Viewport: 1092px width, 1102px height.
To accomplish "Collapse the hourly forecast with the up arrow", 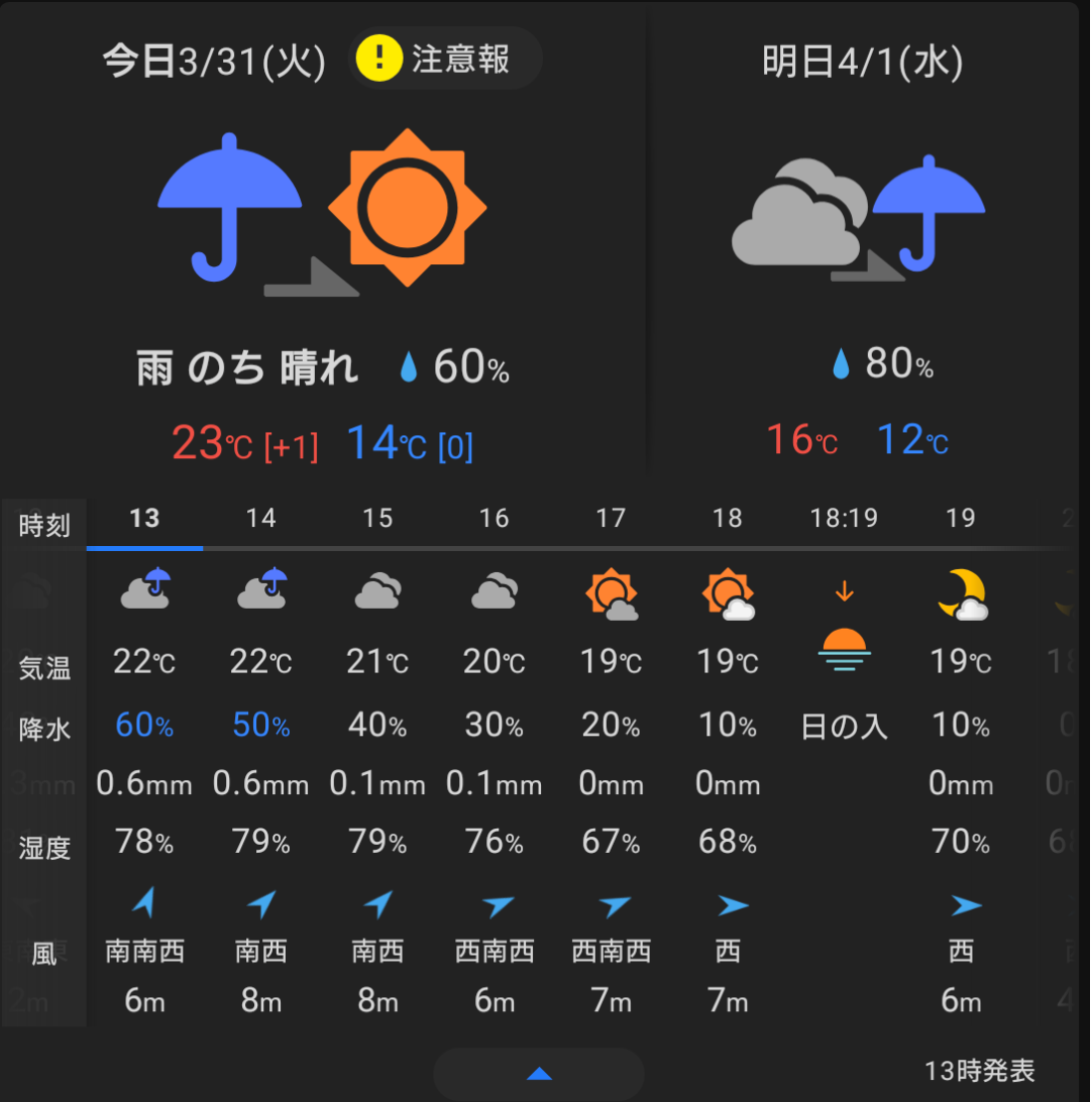I will 538,1074.
